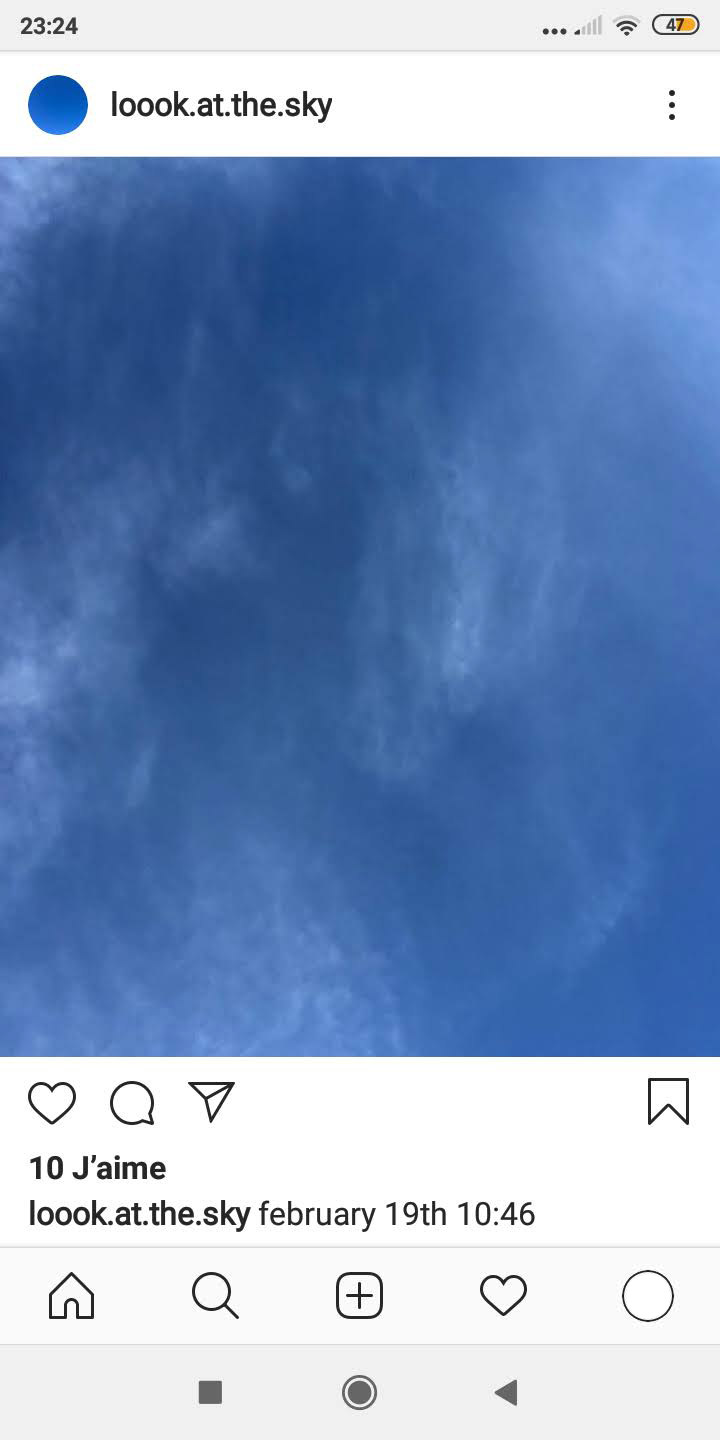Tap the system back button

[x=506, y=1392]
